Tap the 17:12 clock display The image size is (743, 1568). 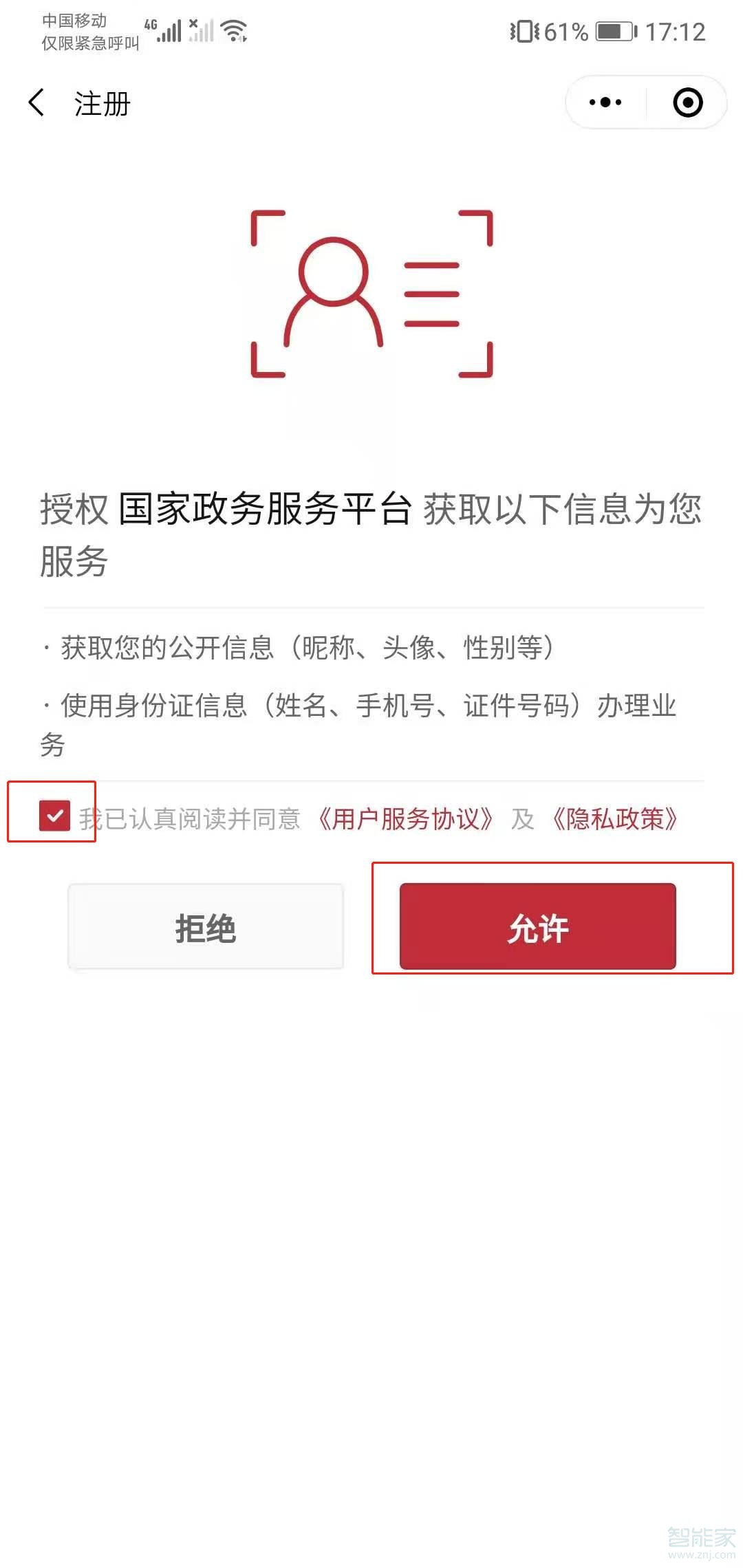click(677, 32)
